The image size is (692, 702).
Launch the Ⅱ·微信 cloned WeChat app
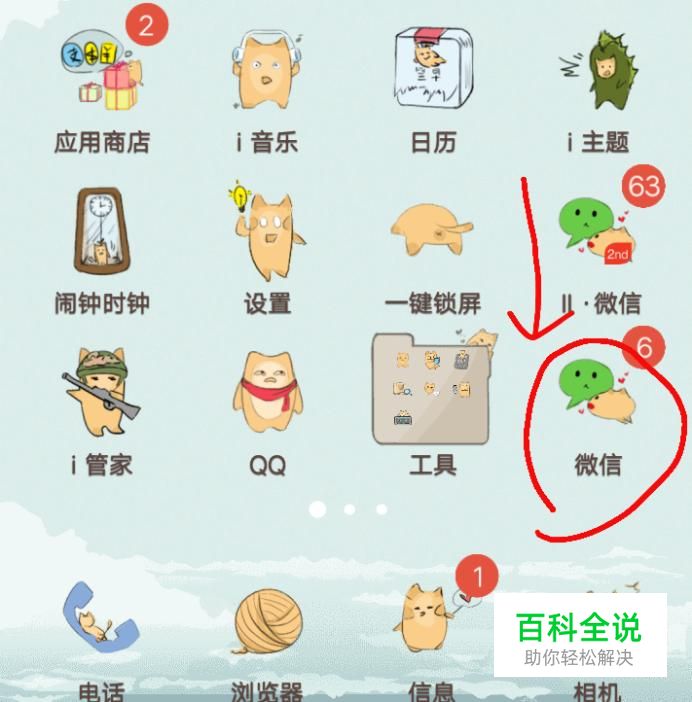coord(597,232)
